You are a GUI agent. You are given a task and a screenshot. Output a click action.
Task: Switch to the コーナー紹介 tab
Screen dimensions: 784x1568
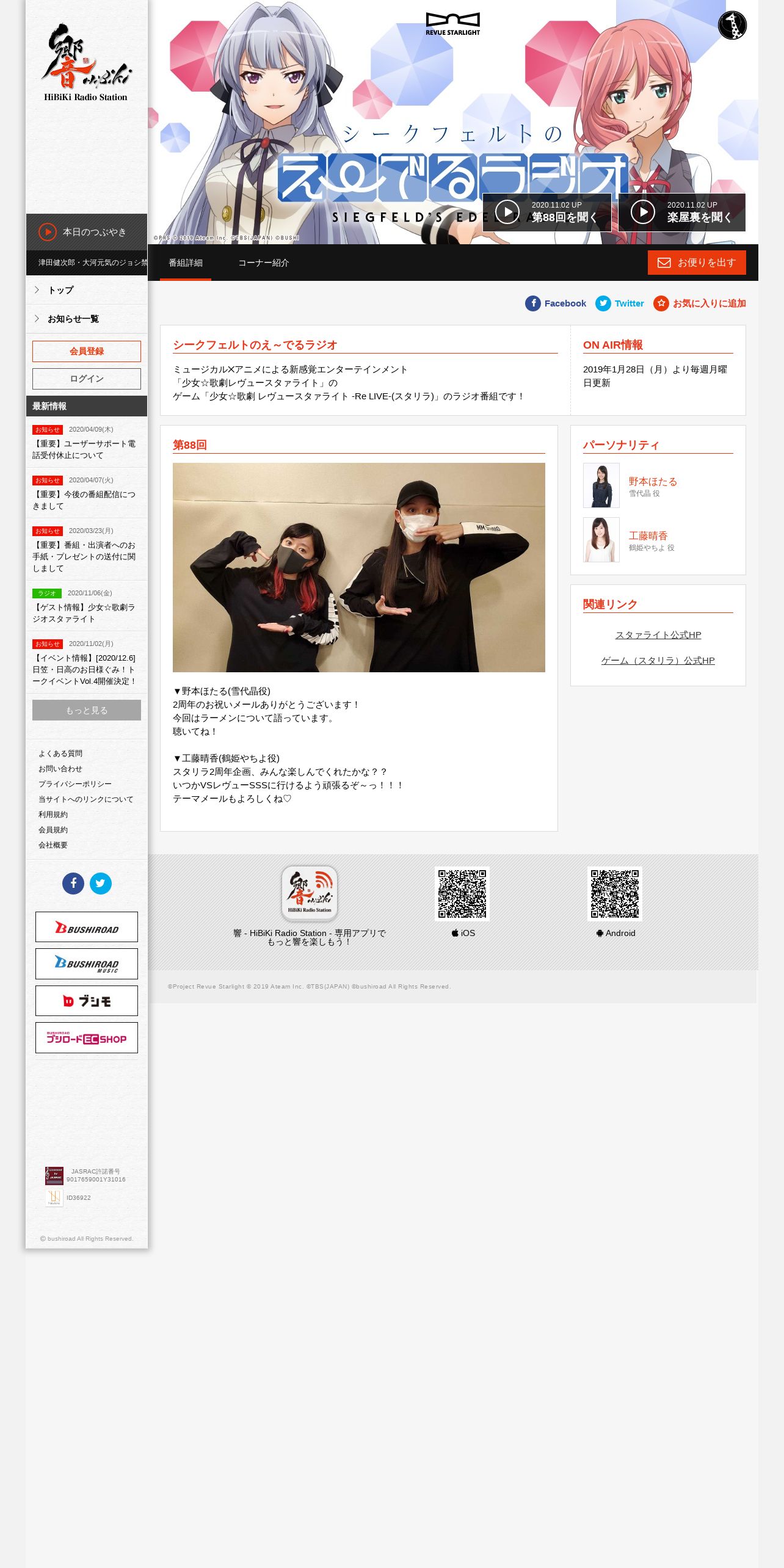[263, 263]
